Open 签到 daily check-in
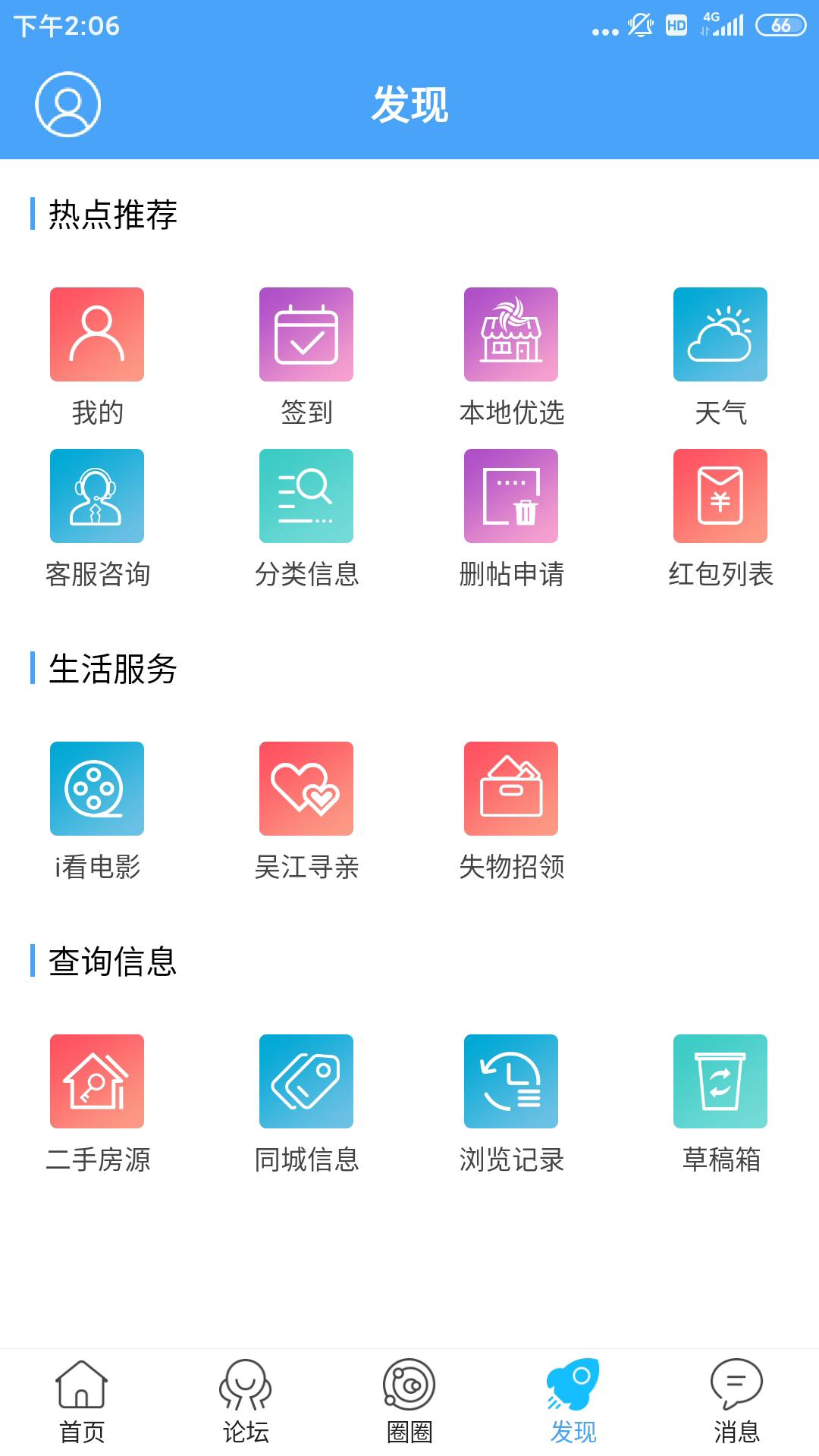Image resolution: width=819 pixels, height=1456 pixels. tap(306, 334)
